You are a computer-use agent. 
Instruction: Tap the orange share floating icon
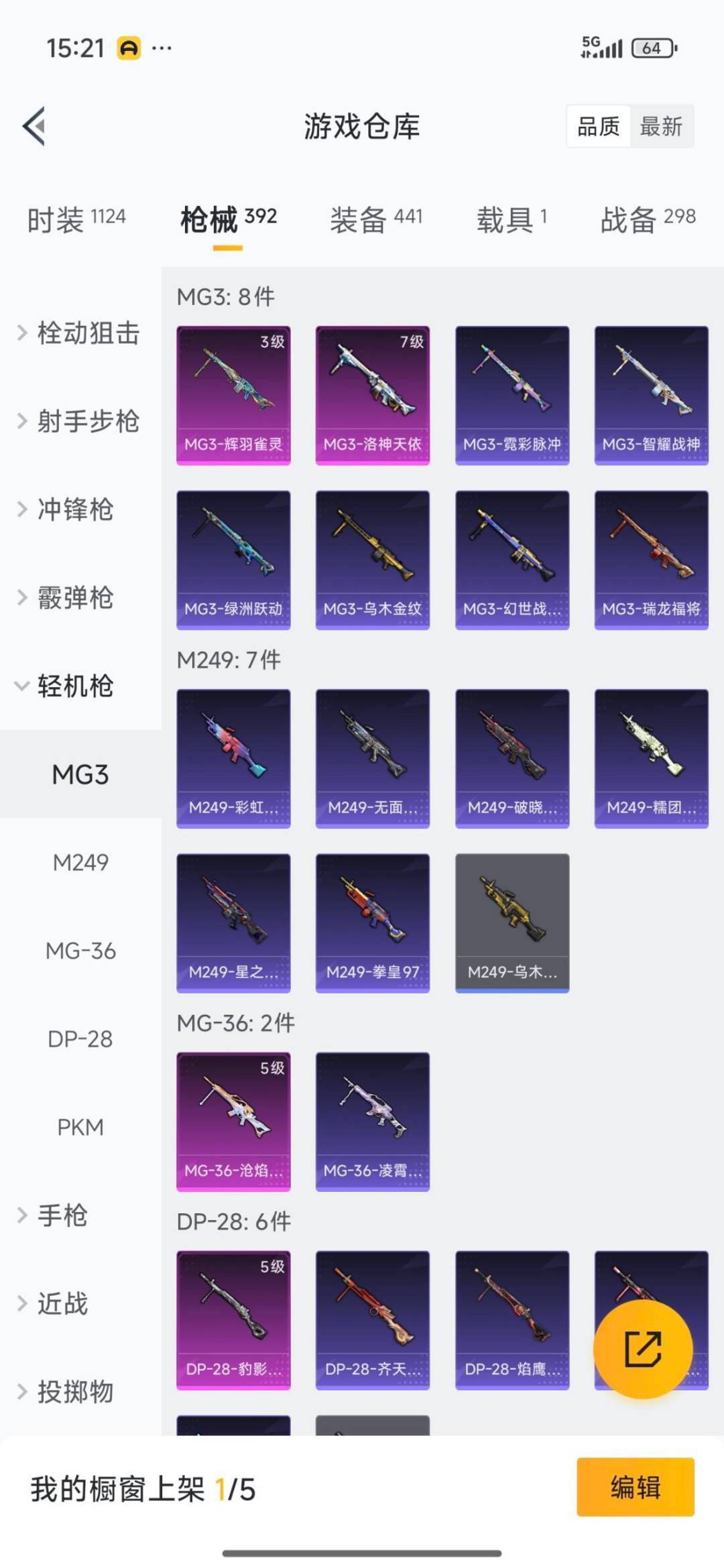pos(644,1349)
